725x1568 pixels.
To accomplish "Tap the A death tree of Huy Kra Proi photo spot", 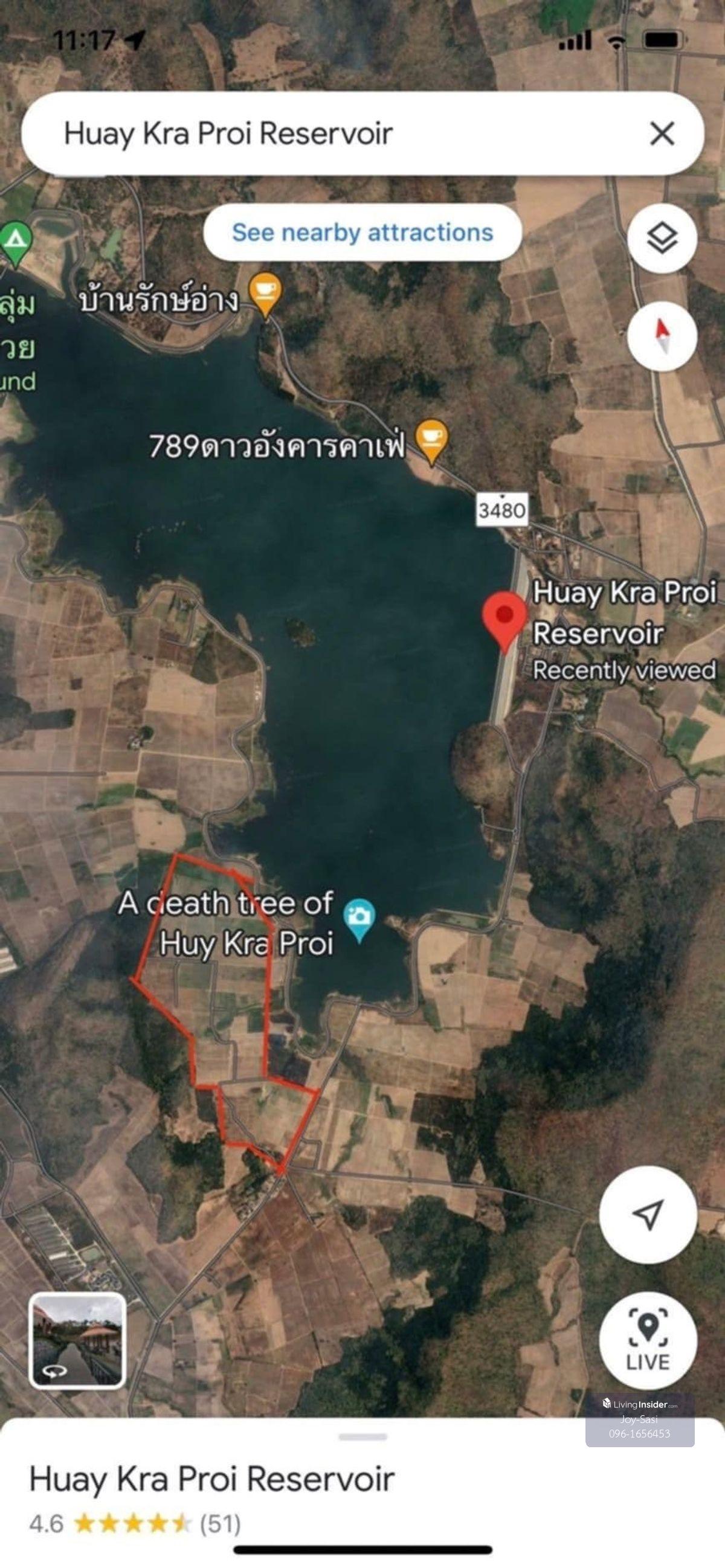I will (x=359, y=918).
